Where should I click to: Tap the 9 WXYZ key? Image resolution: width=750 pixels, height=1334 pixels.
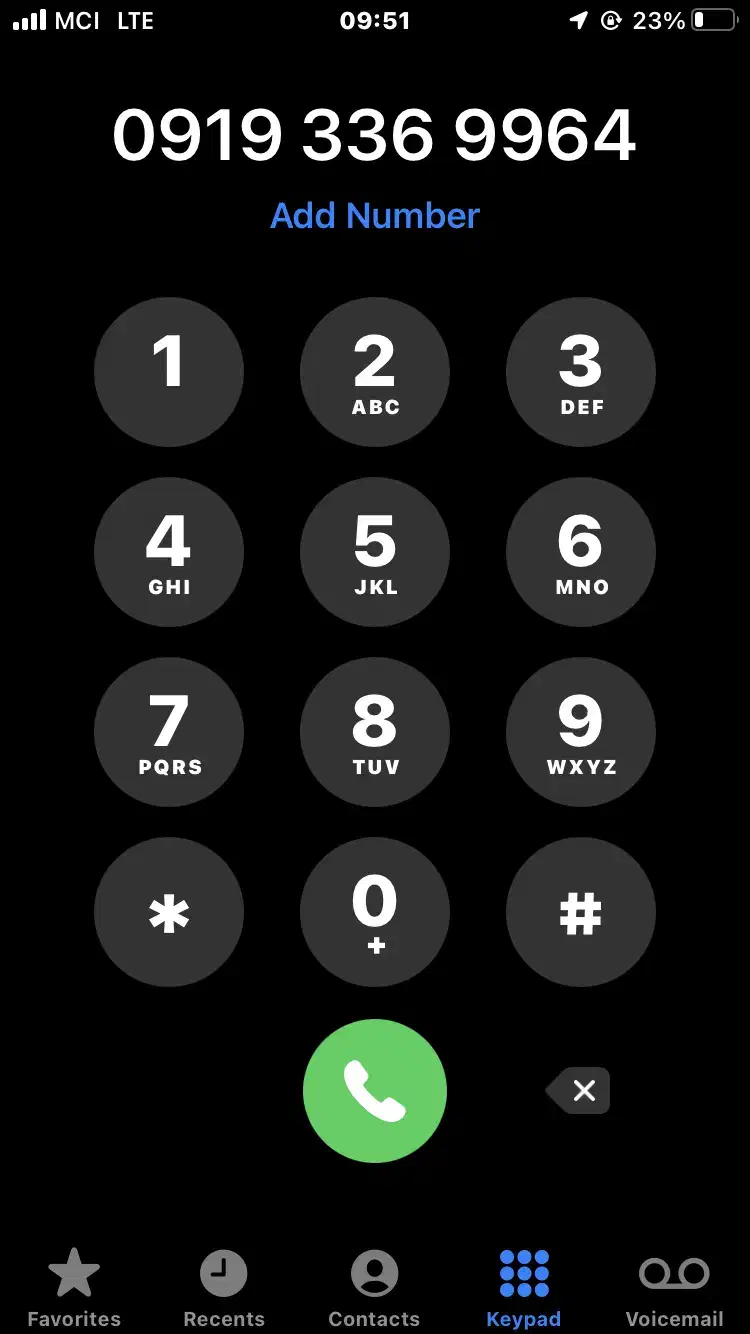coord(581,732)
